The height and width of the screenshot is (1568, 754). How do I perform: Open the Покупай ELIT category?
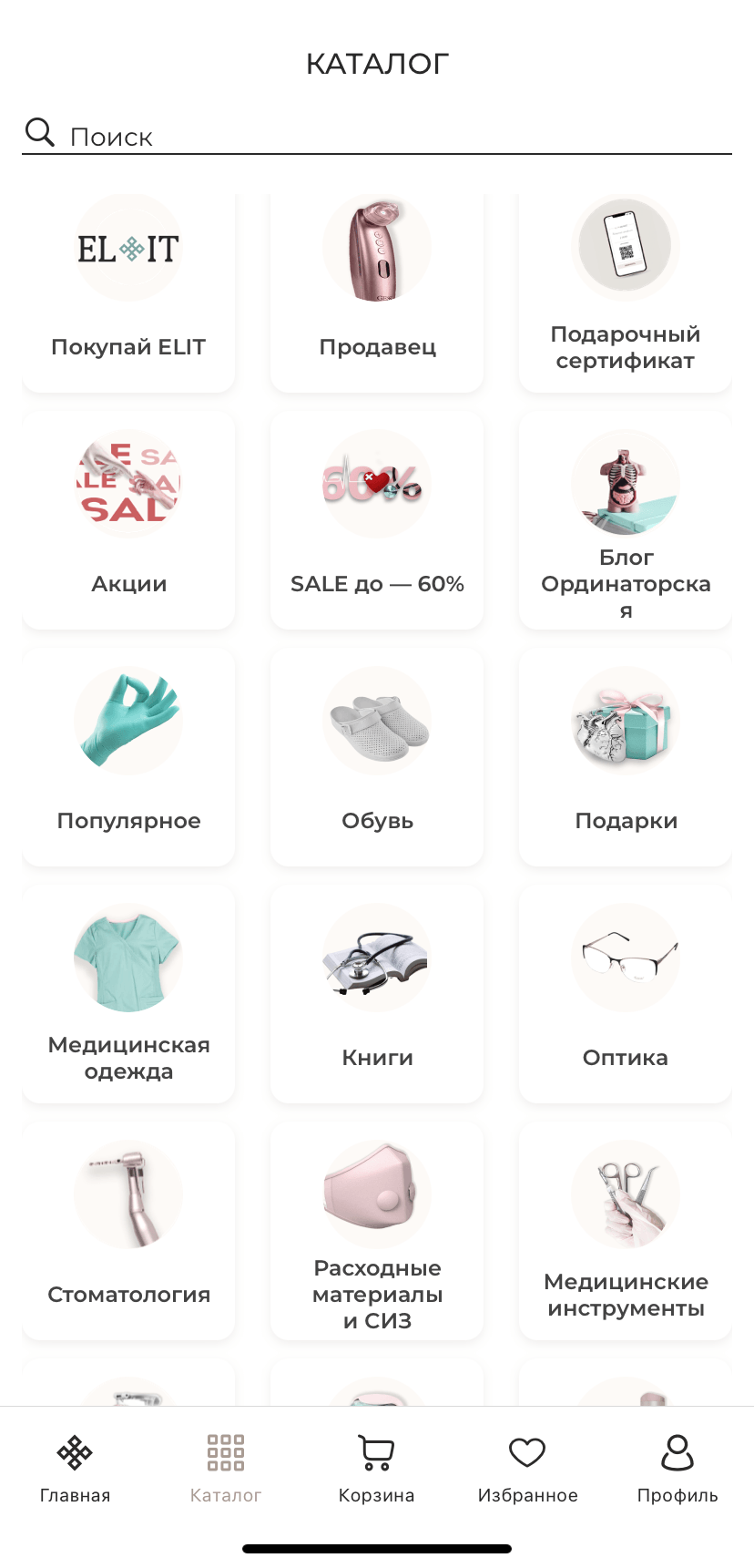(x=128, y=293)
